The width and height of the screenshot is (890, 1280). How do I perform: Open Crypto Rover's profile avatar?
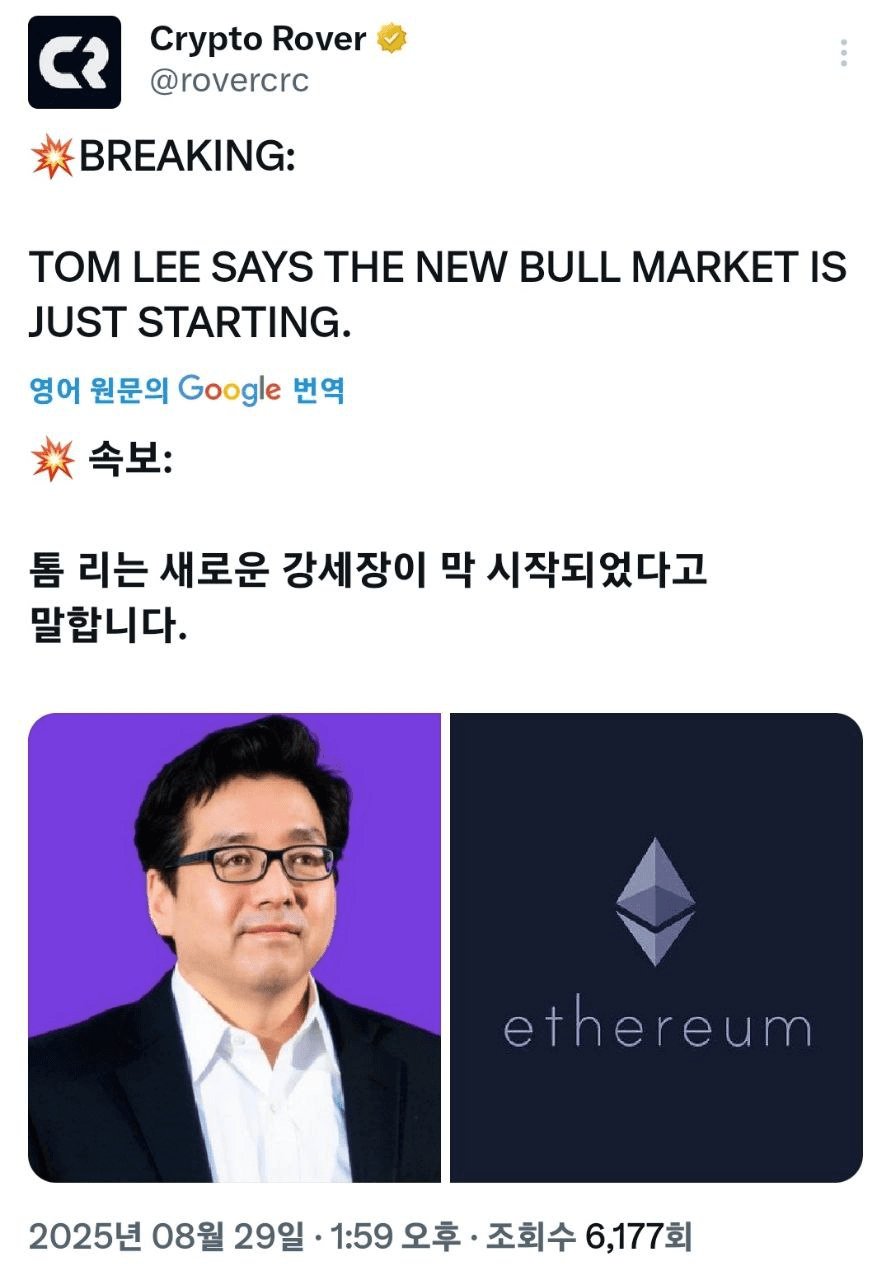point(74,62)
